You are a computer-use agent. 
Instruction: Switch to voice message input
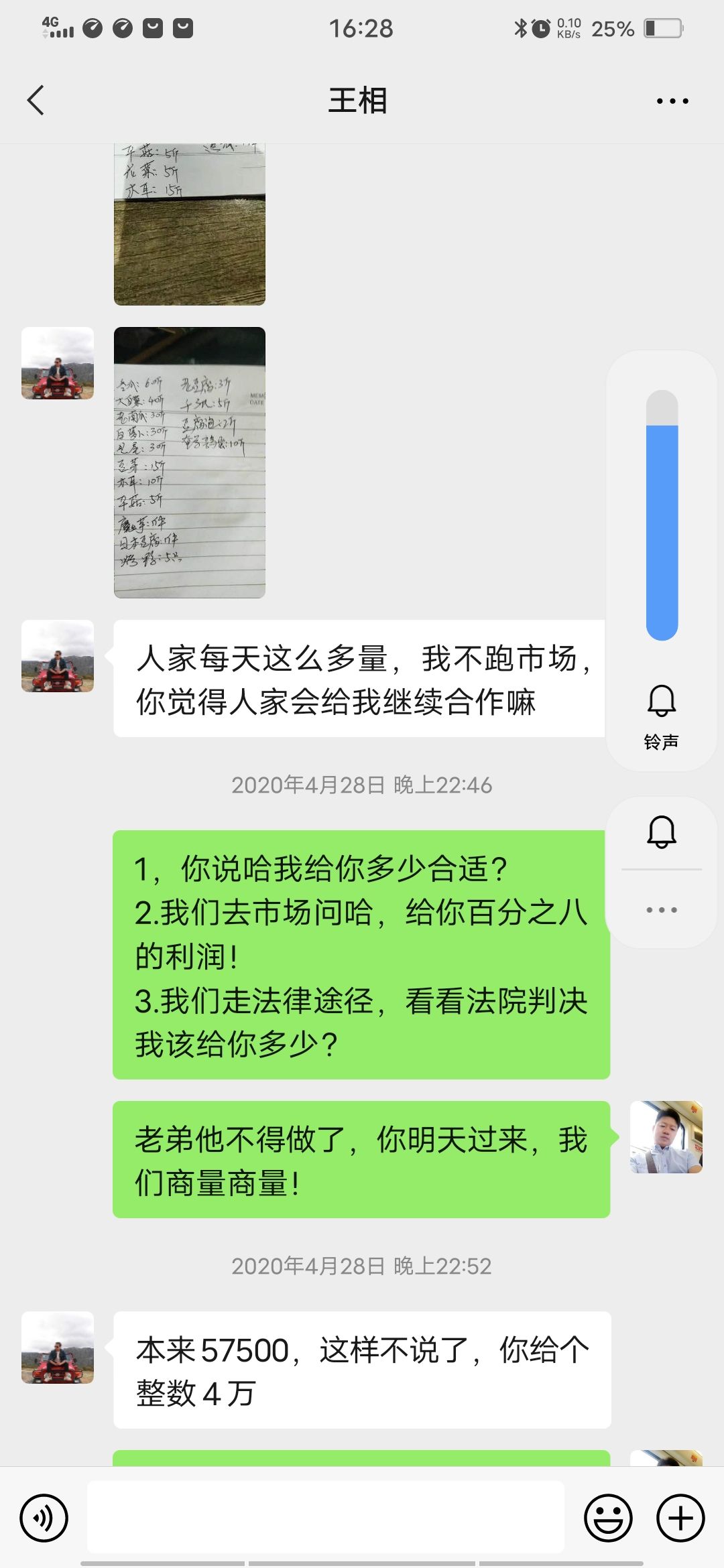44,1518
